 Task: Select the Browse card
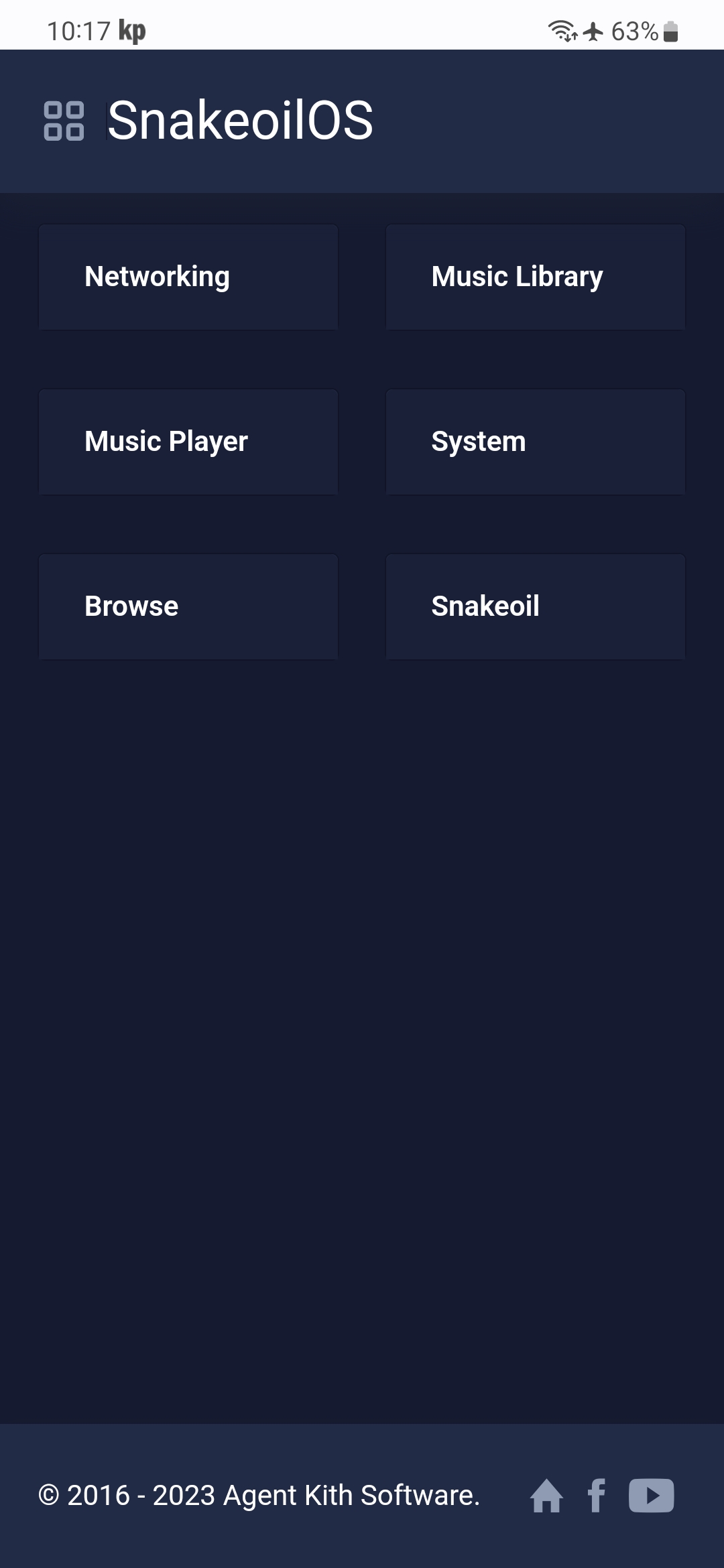tap(188, 606)
